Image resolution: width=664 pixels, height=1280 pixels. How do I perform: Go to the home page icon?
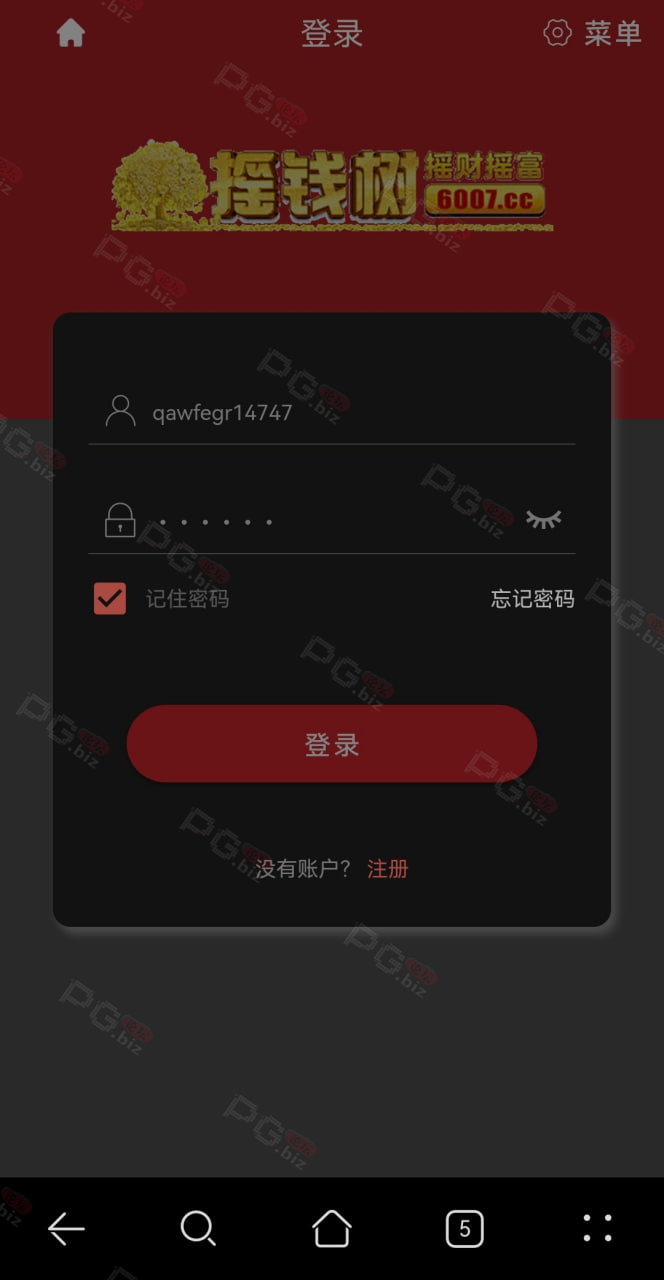click(x=70, y=33)
